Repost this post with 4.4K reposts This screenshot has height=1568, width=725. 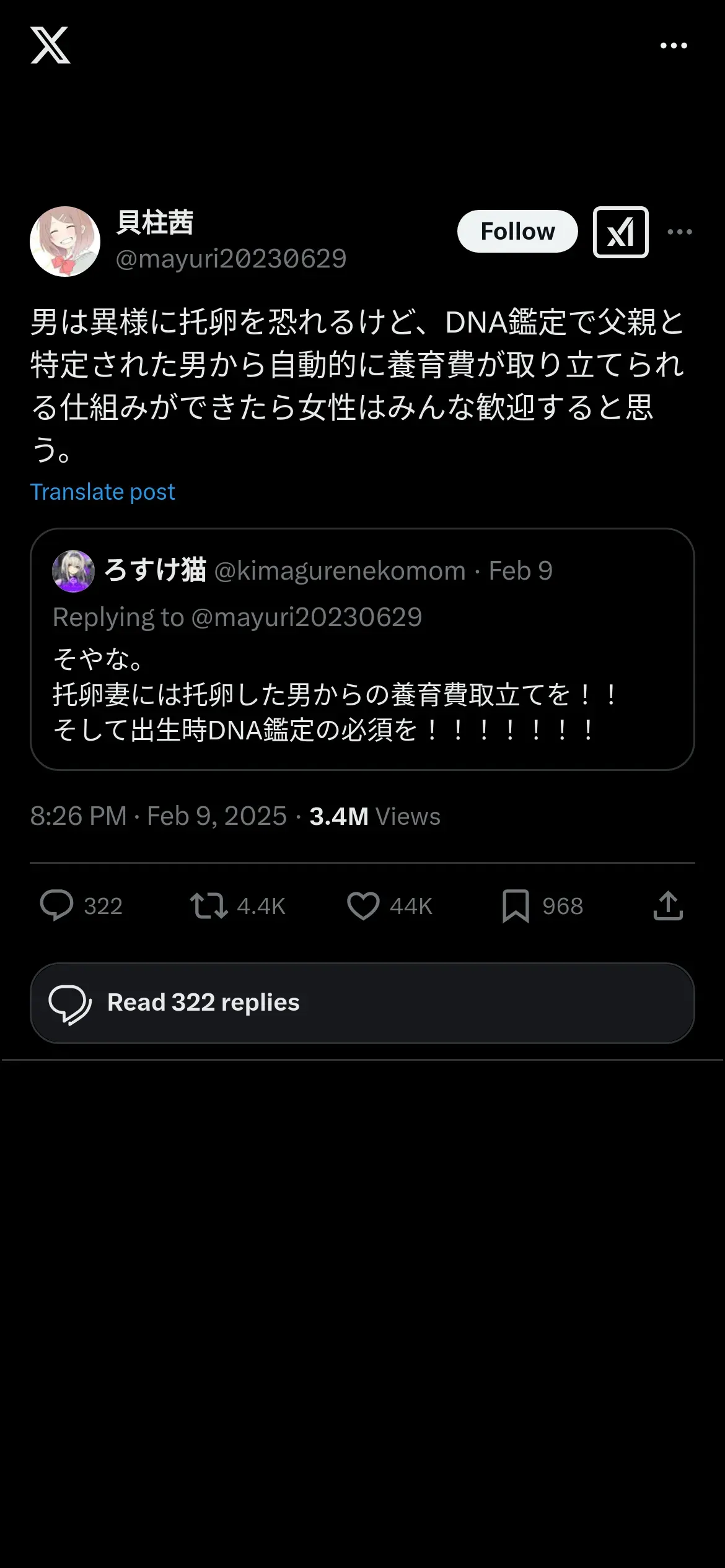click(237, 905)
